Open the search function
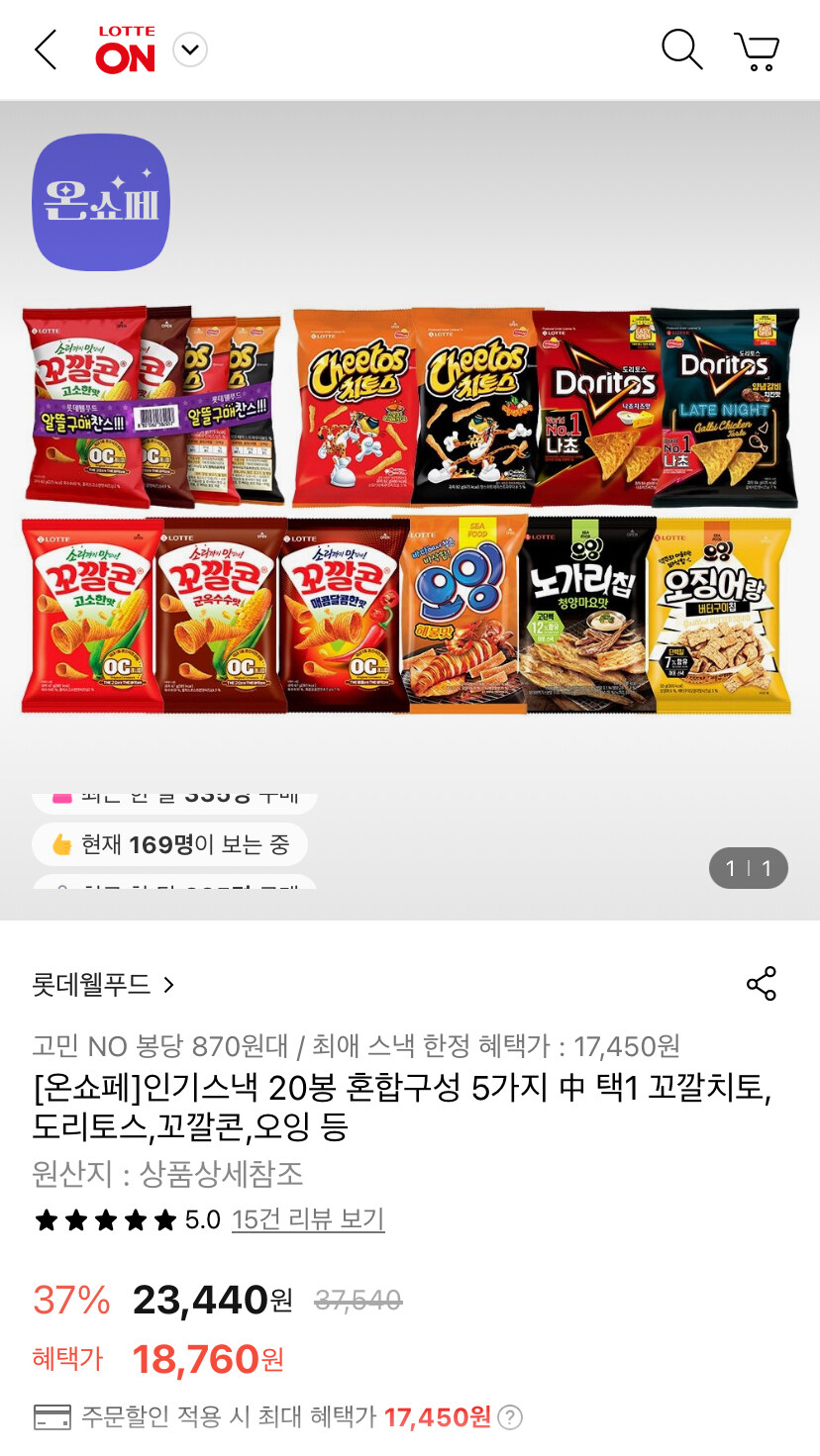The width and height of the screenshot is (820, 1456). tap(679, 50)
